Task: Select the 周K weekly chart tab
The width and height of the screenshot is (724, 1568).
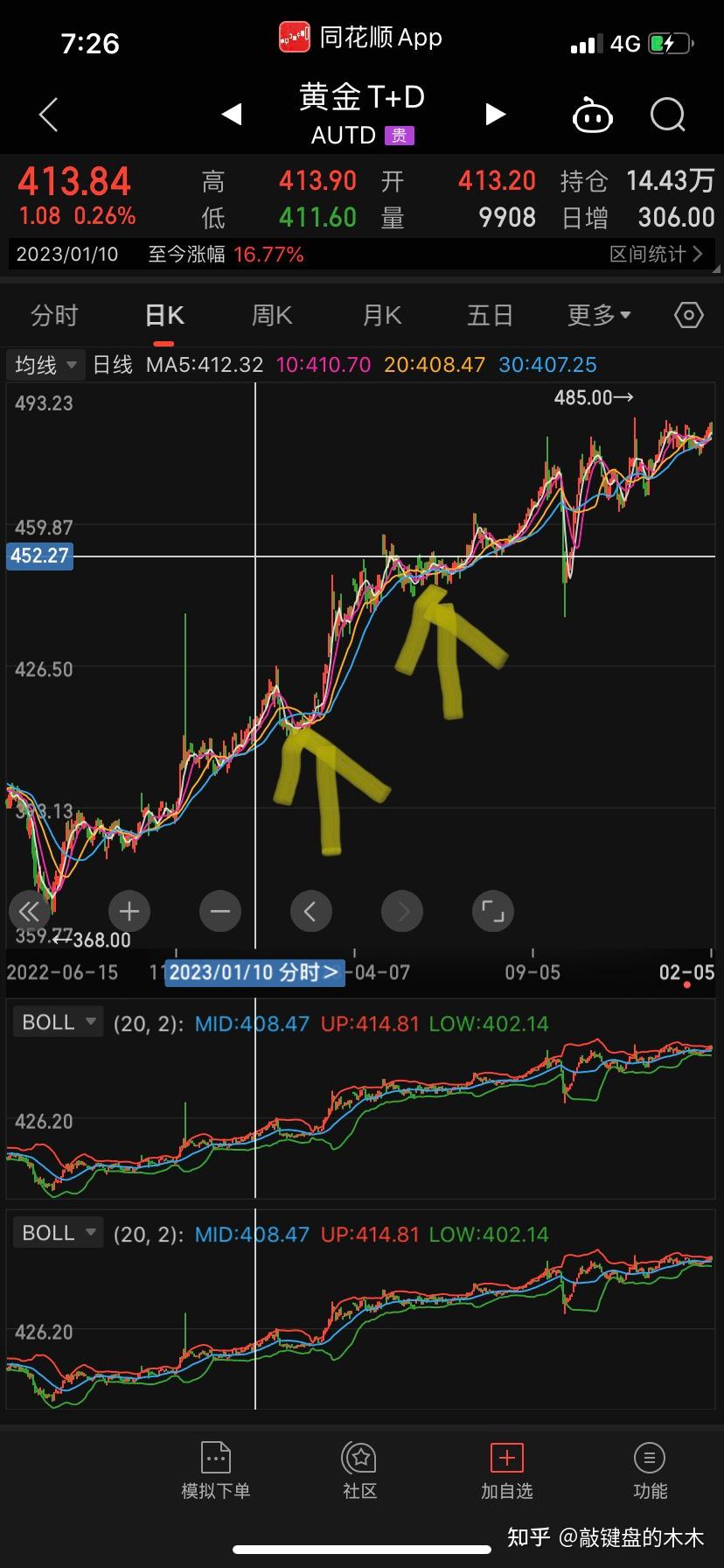Action: click(272, 315)
